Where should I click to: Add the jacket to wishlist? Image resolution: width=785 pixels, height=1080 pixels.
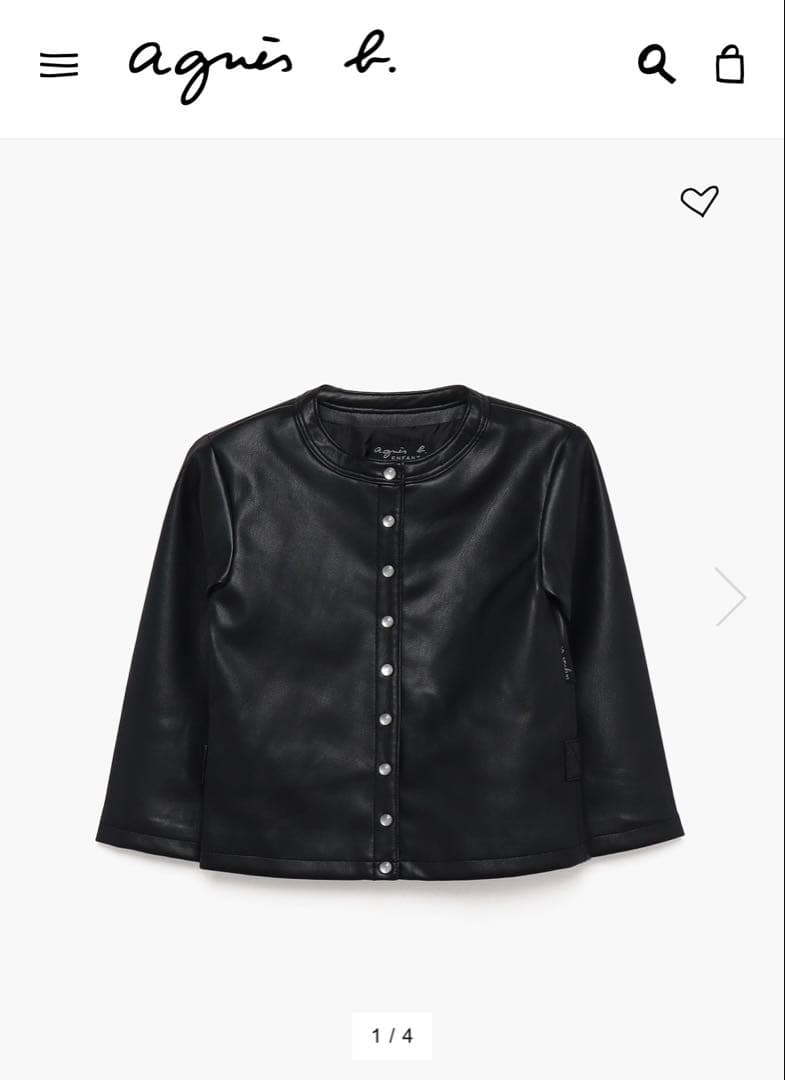(x=699, y=201)
